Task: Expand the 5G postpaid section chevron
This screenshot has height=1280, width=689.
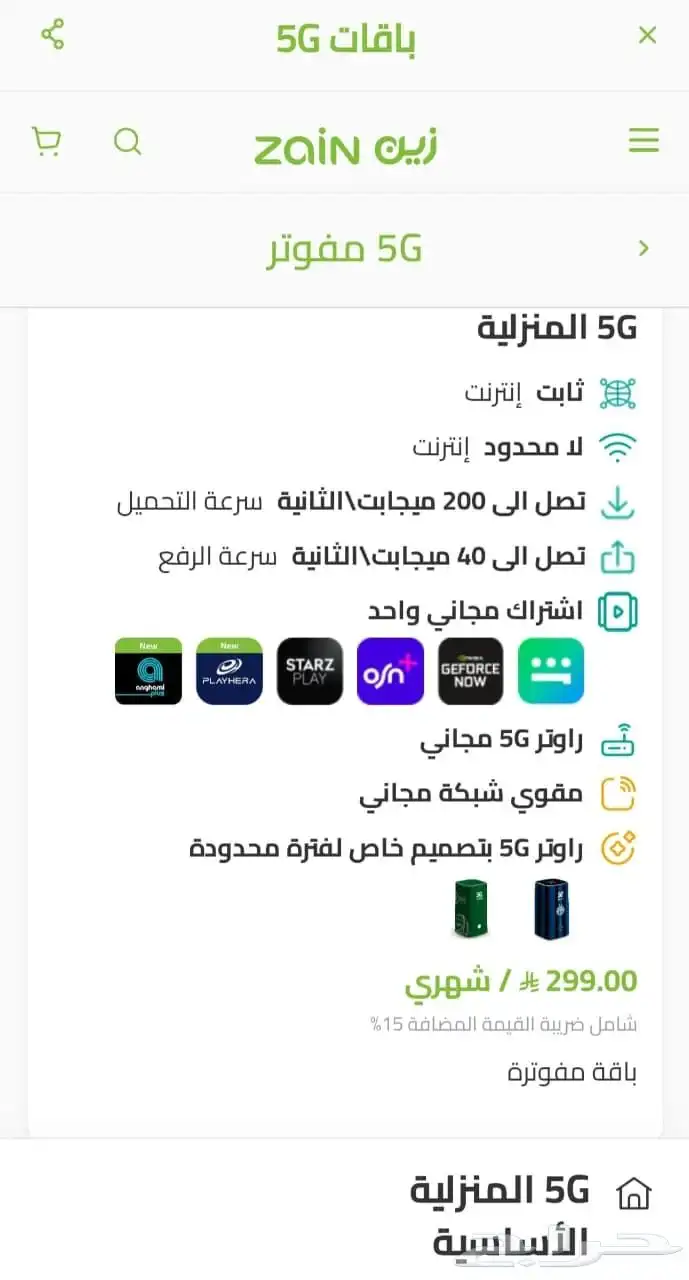Action: coord(643,249)
